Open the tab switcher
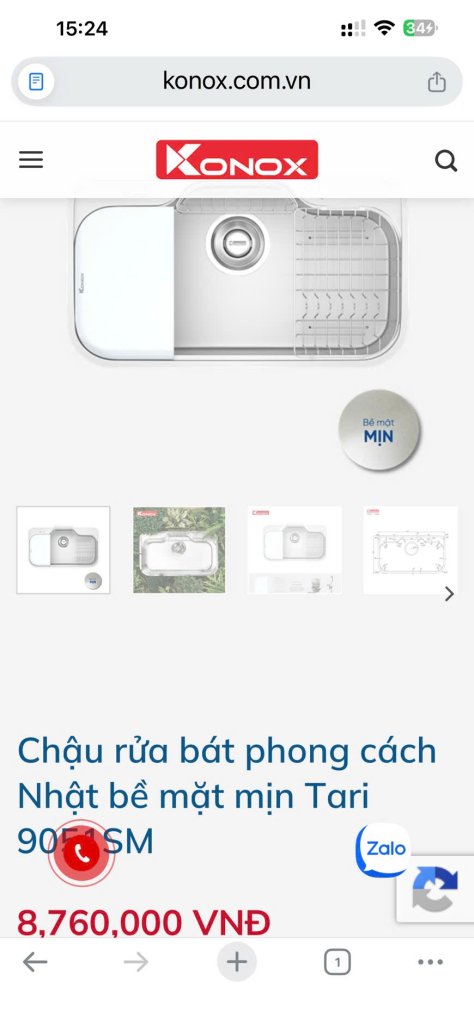Viewport: 474px width, 1024px height. (337, 962)
